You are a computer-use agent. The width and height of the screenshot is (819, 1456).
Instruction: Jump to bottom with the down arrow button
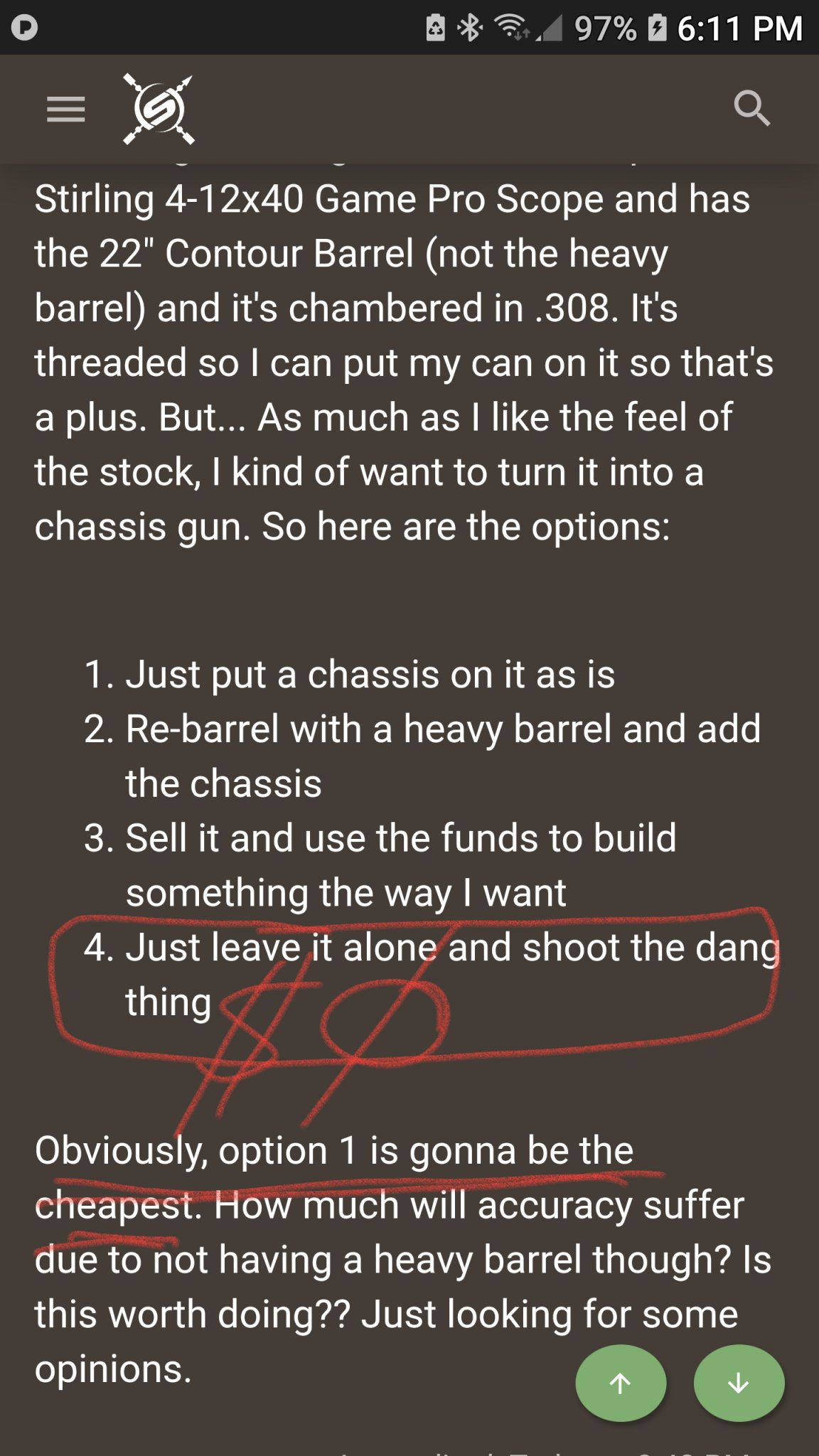739,1383
